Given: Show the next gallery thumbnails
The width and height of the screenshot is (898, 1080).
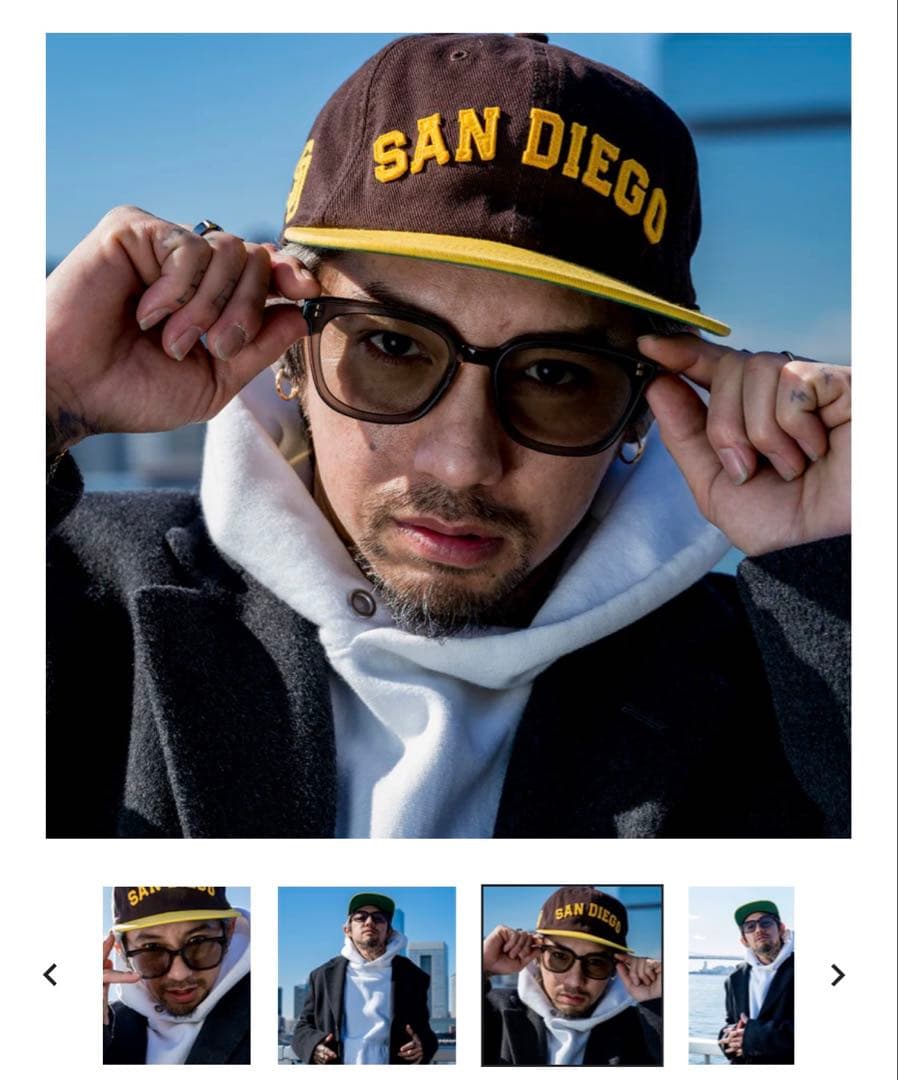Looking at the screenshot, I should pyautogui.click(x=838, y=975).
